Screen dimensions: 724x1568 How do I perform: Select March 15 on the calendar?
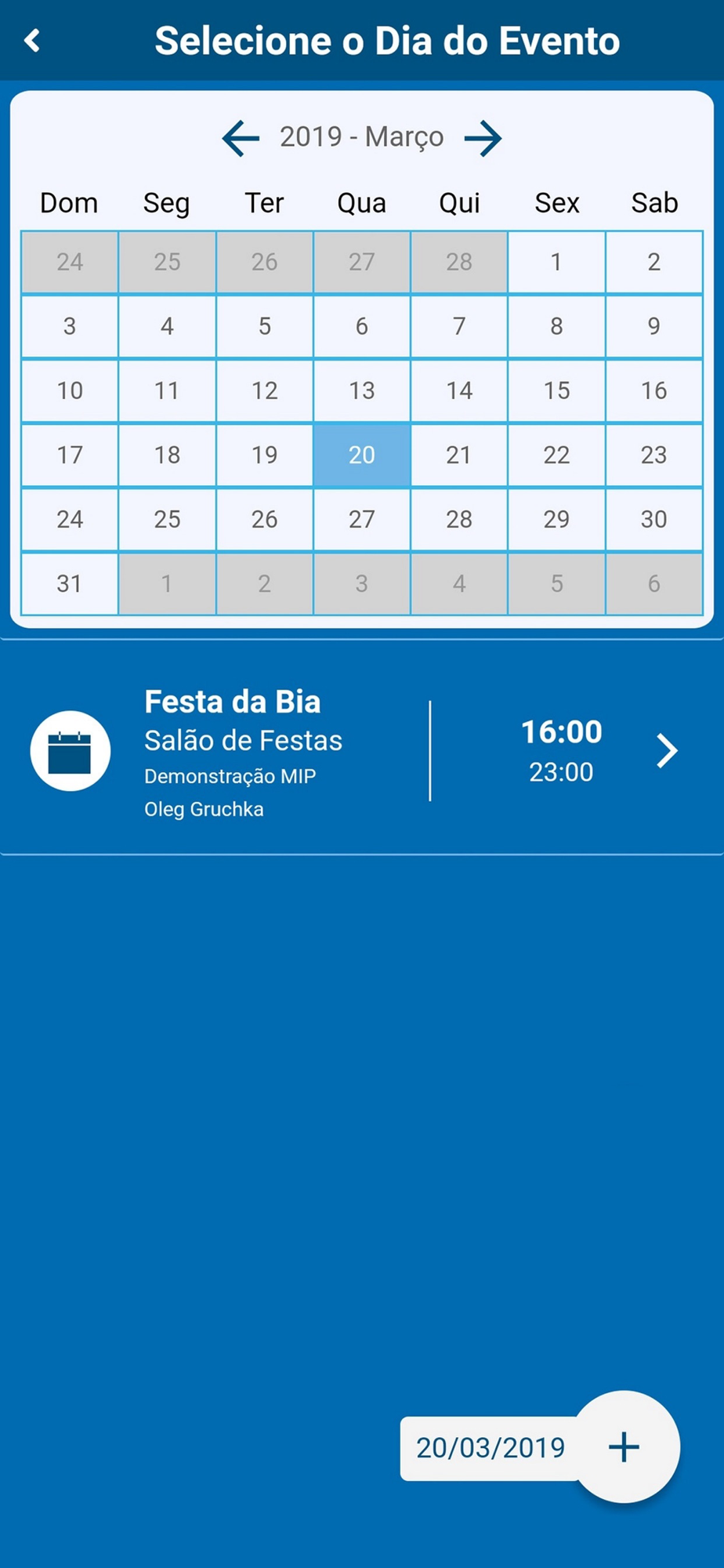(x=556, y=390)
